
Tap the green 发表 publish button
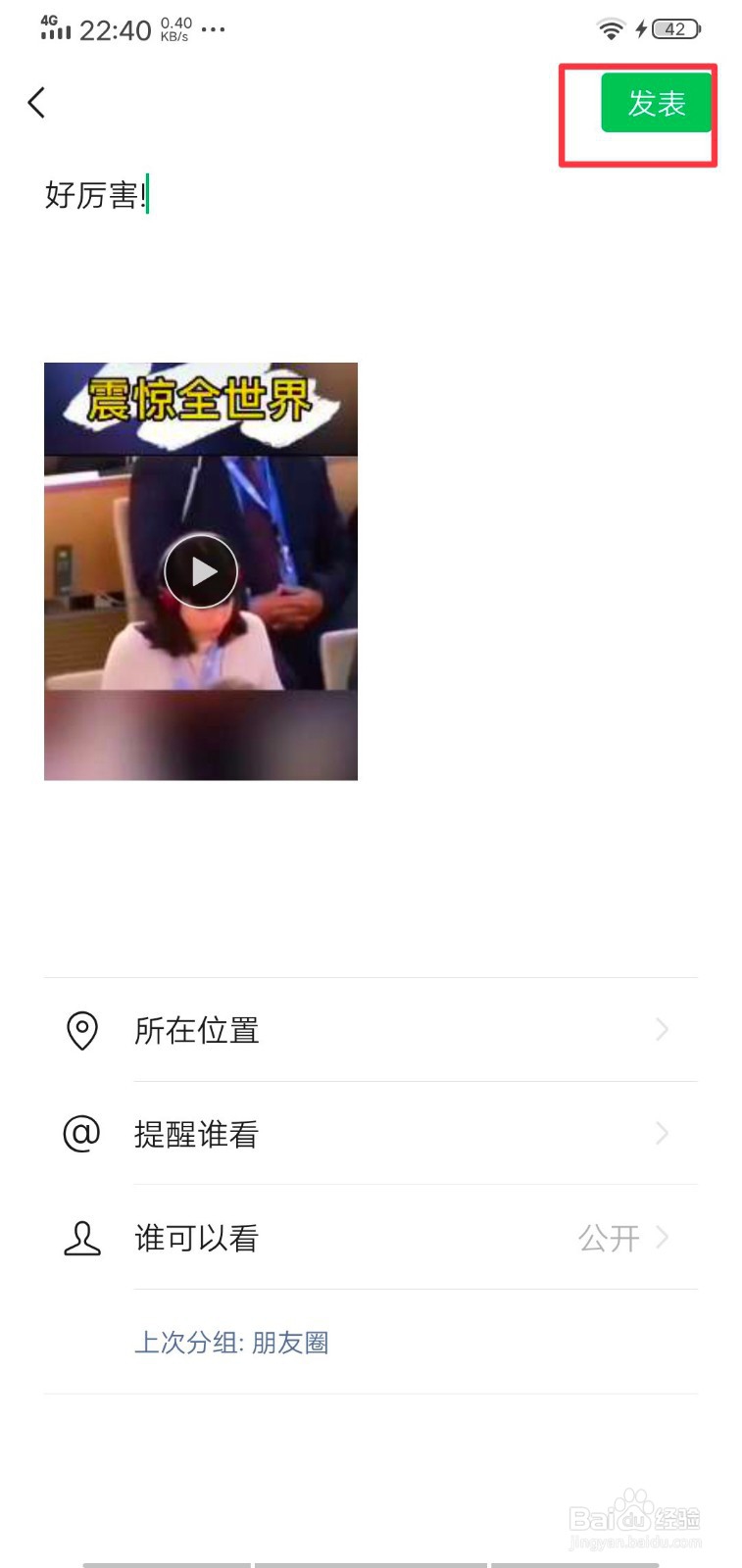(x=655, y=102)
